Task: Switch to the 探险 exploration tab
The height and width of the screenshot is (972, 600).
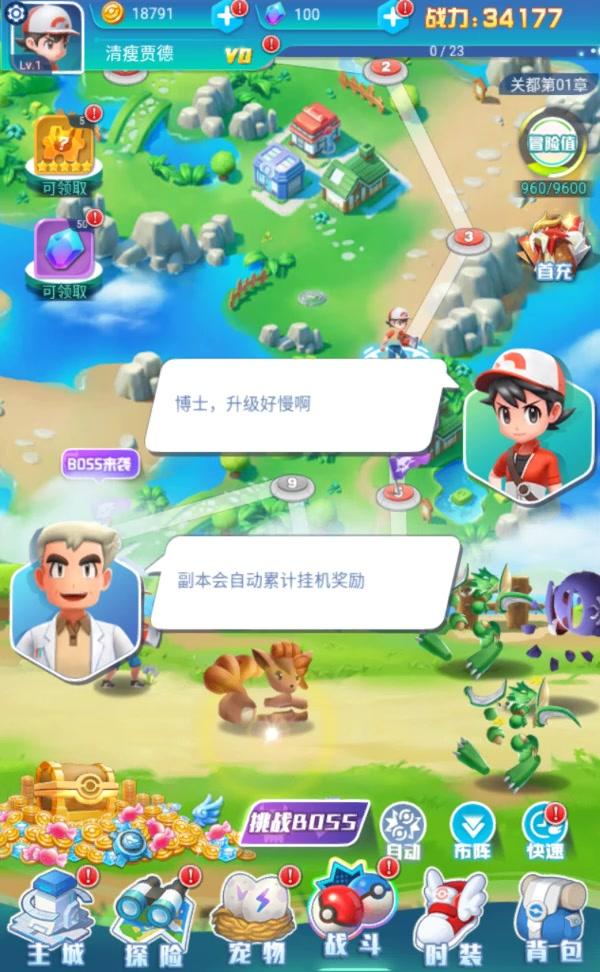Action: (x=153, y=916)
